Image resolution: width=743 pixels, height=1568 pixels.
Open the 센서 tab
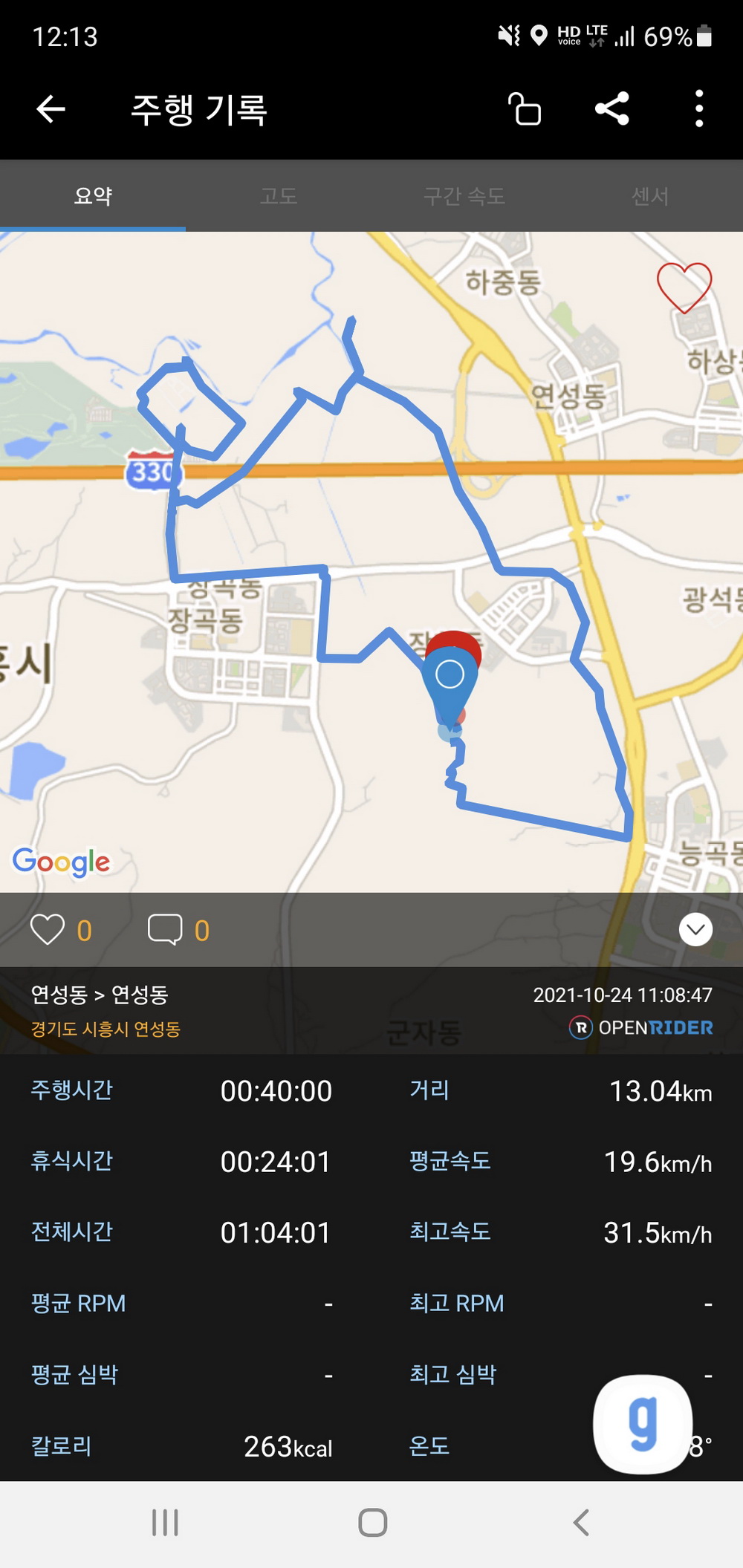[650, 196]
